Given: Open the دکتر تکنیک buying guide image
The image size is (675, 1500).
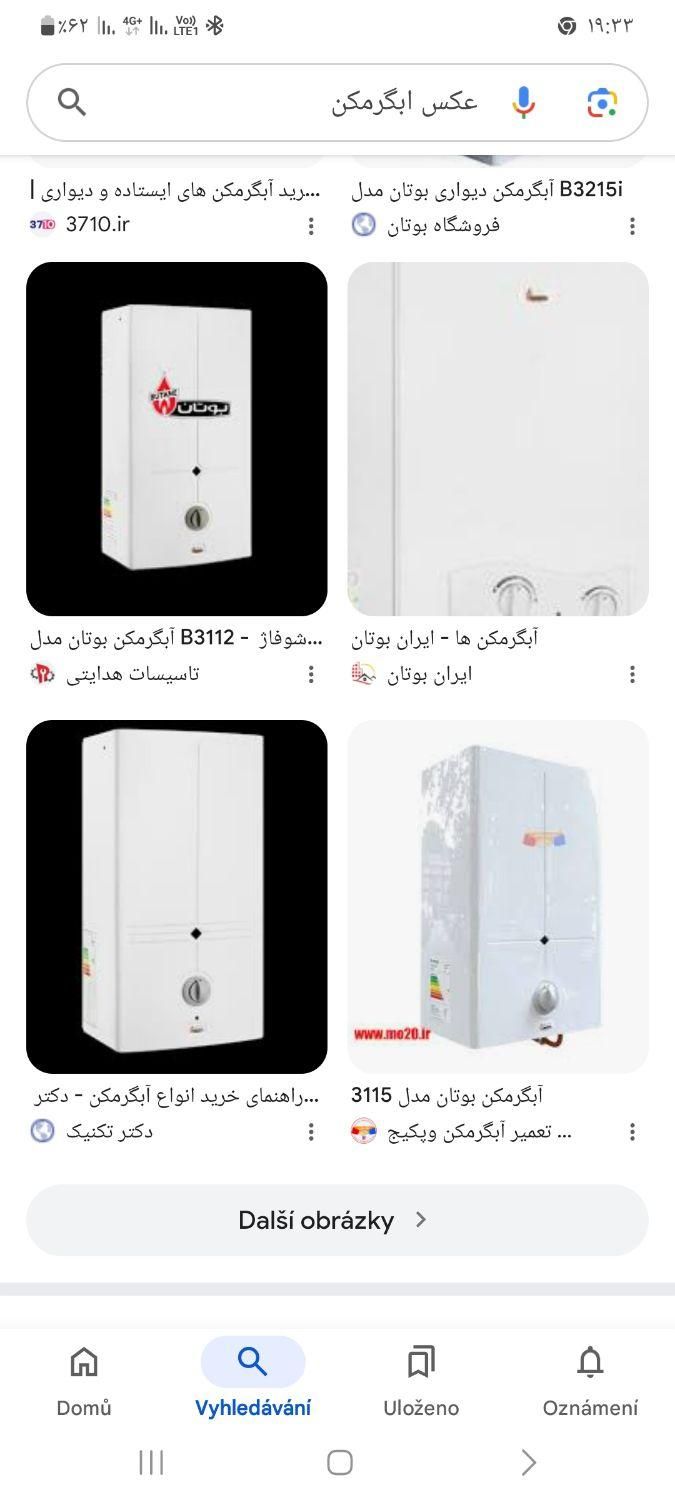Looking at the screenshot, I should point(177,896).
